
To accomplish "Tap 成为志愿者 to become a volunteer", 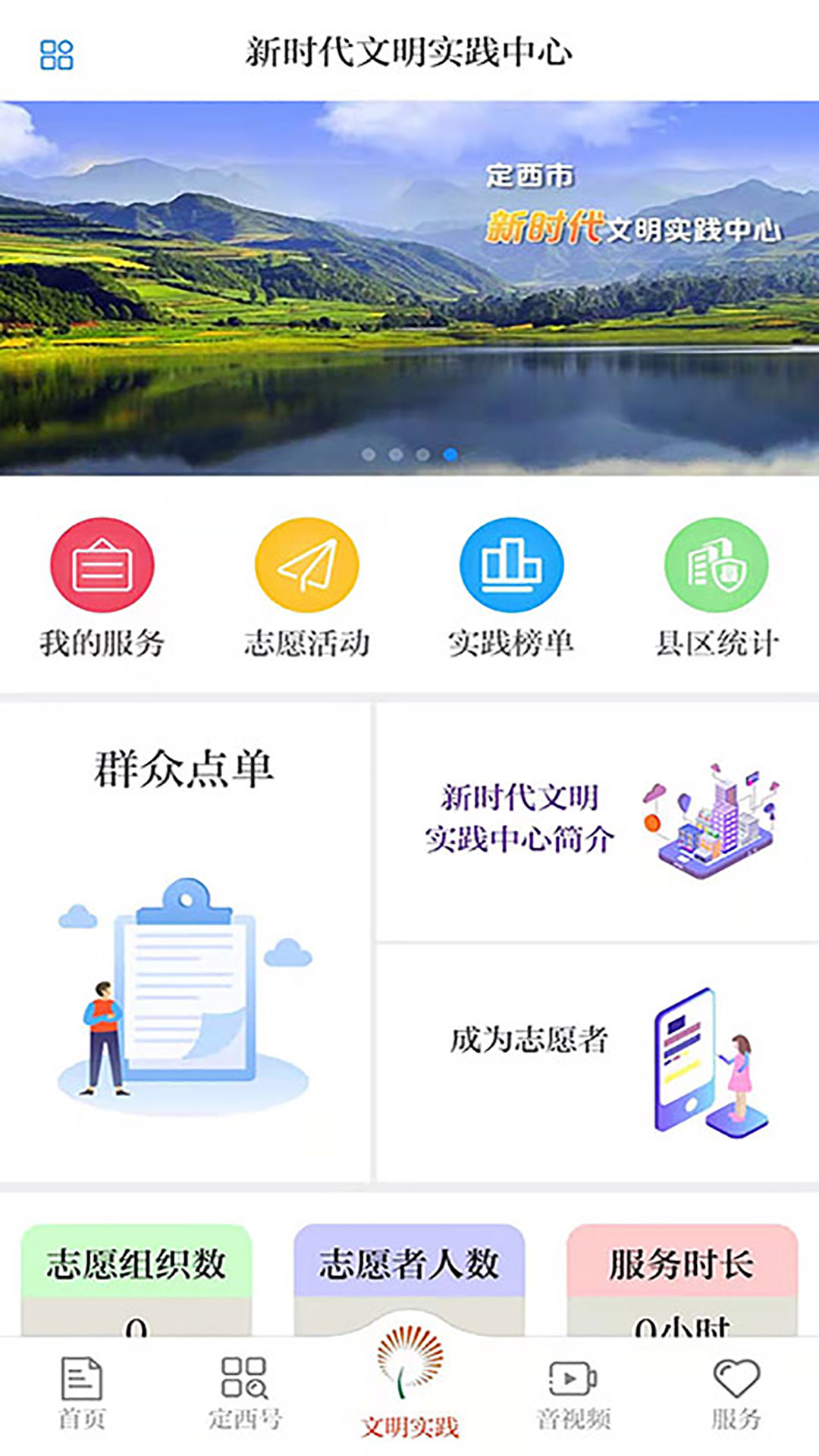I will click(595, 1062).
